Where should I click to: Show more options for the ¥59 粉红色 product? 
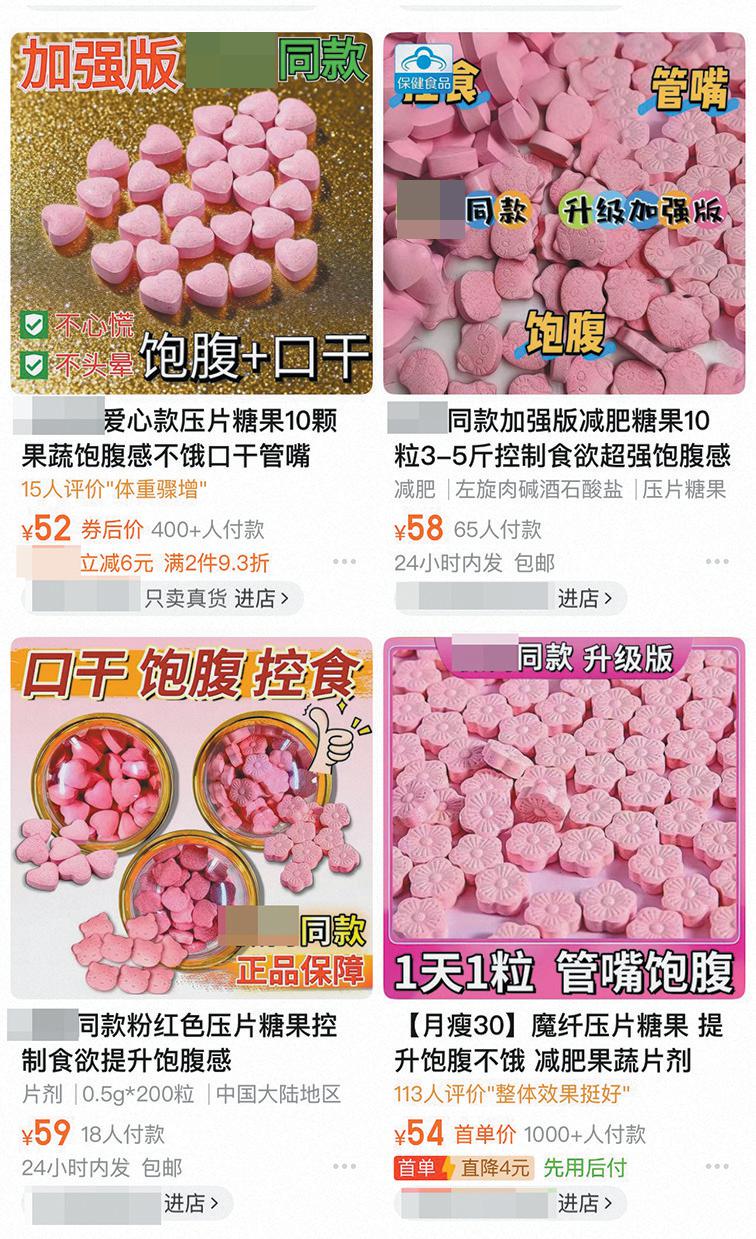pos(344,1167)
